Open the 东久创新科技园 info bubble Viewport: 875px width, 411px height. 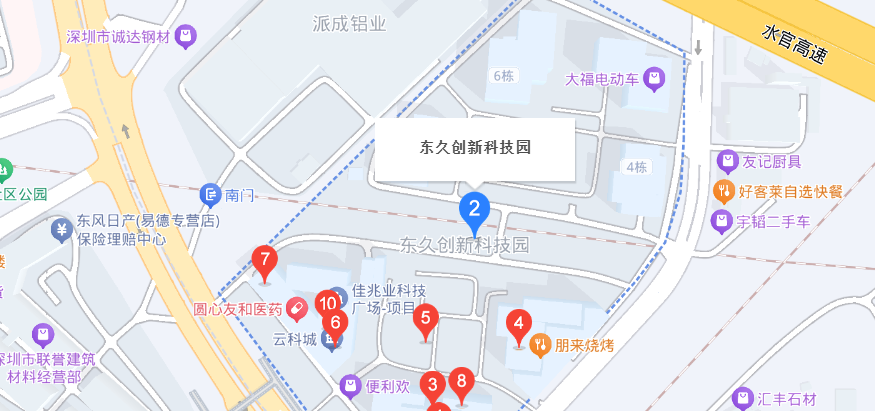point(475,148)
